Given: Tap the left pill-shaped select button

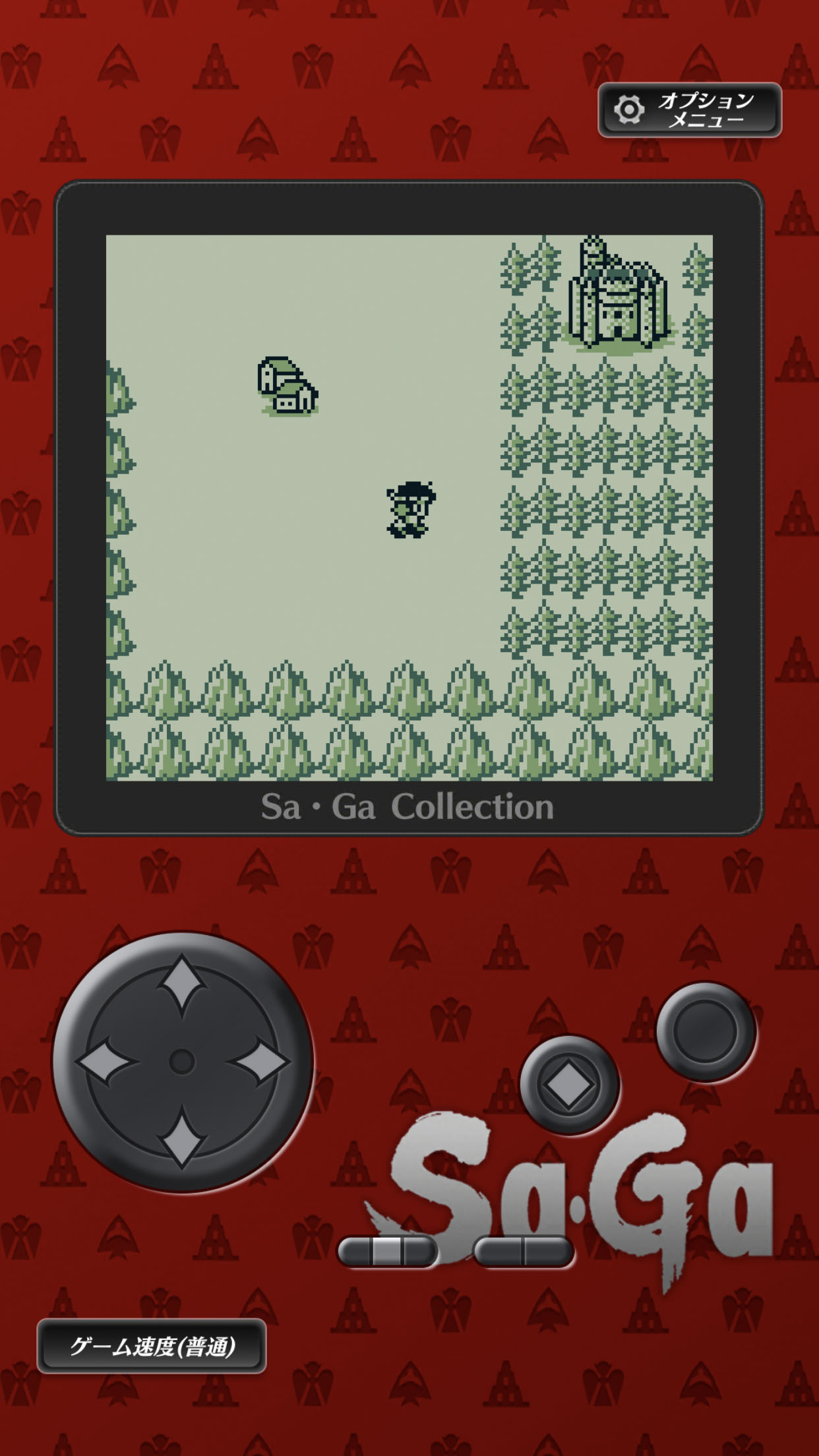Looking at the screenshot, I should 387,1251.
